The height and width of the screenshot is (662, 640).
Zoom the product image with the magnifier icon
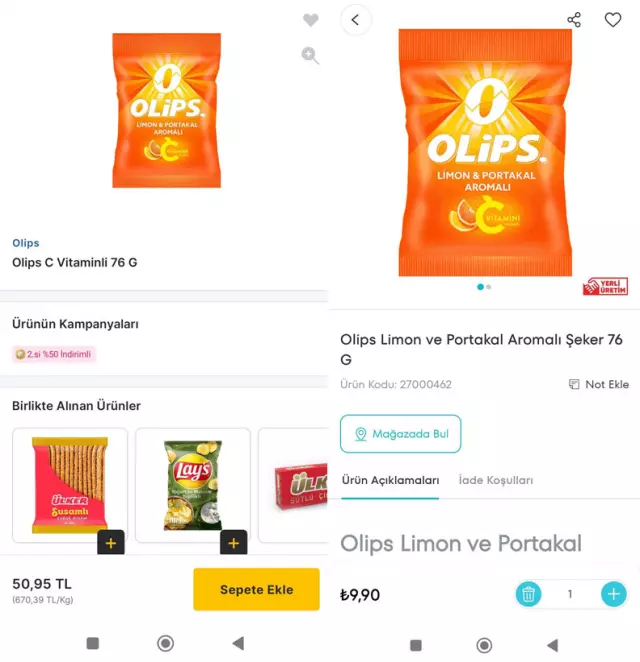(310, 56)
